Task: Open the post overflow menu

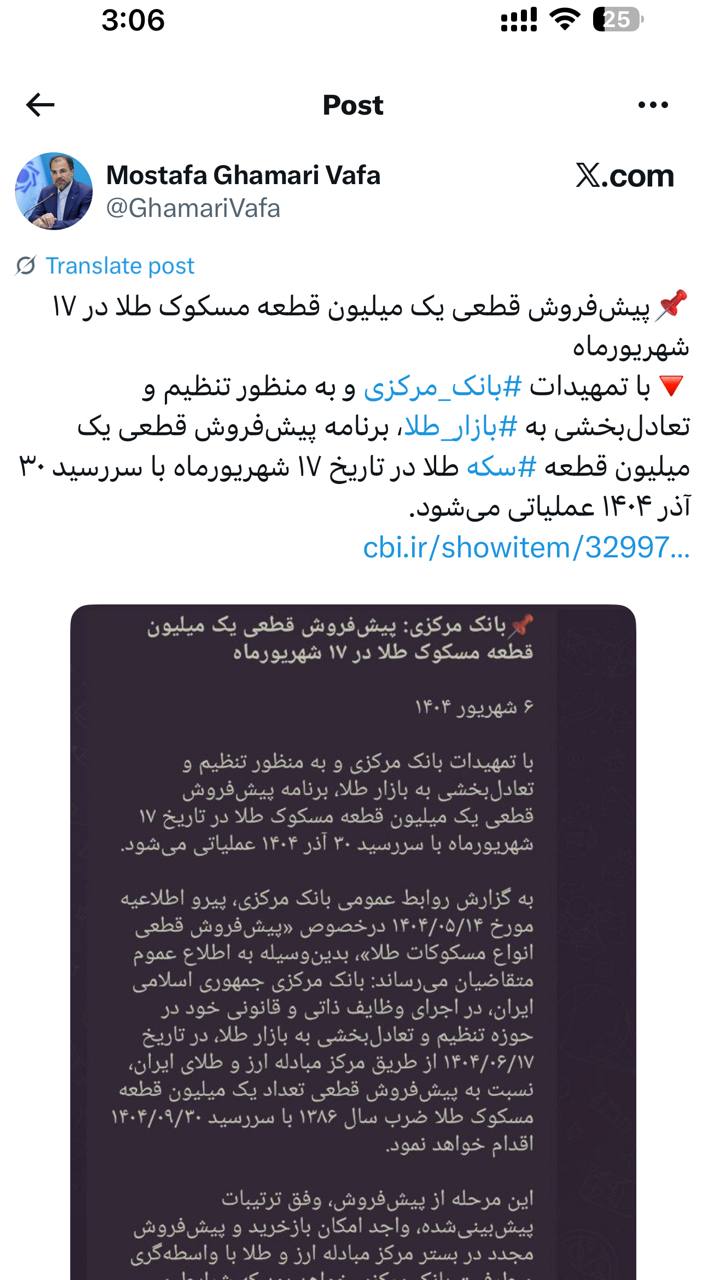Action: click(653, 105)
